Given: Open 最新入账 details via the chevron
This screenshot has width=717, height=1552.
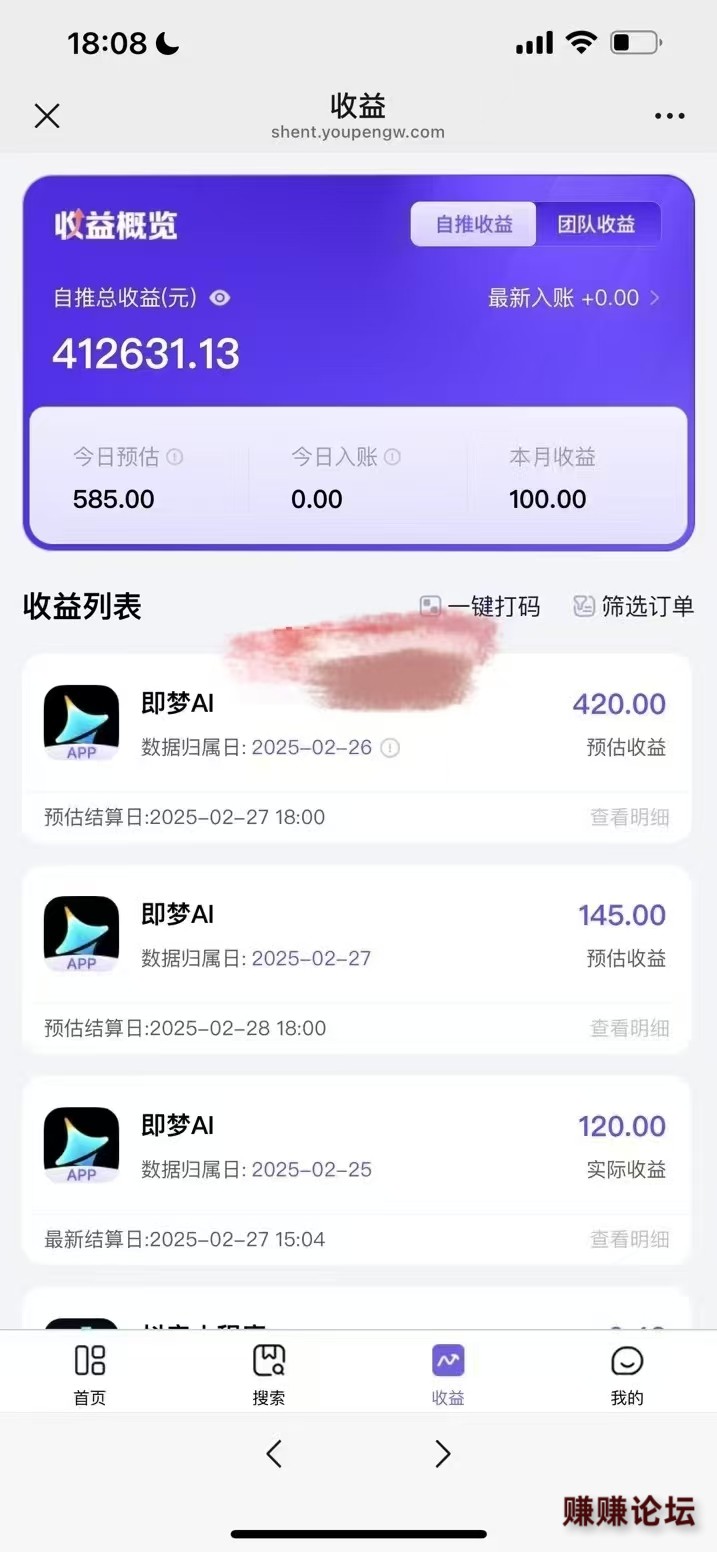Looking at the screenshot, I should click(655, 298).
